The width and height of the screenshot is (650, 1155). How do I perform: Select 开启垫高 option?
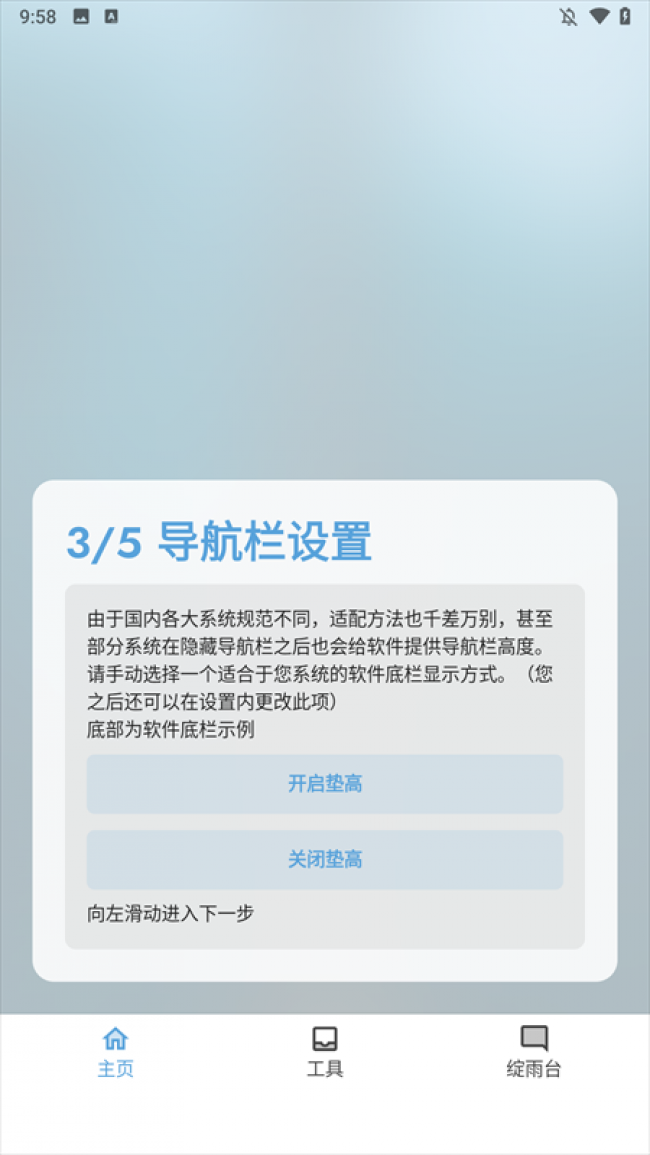click(x=325, y=784)
